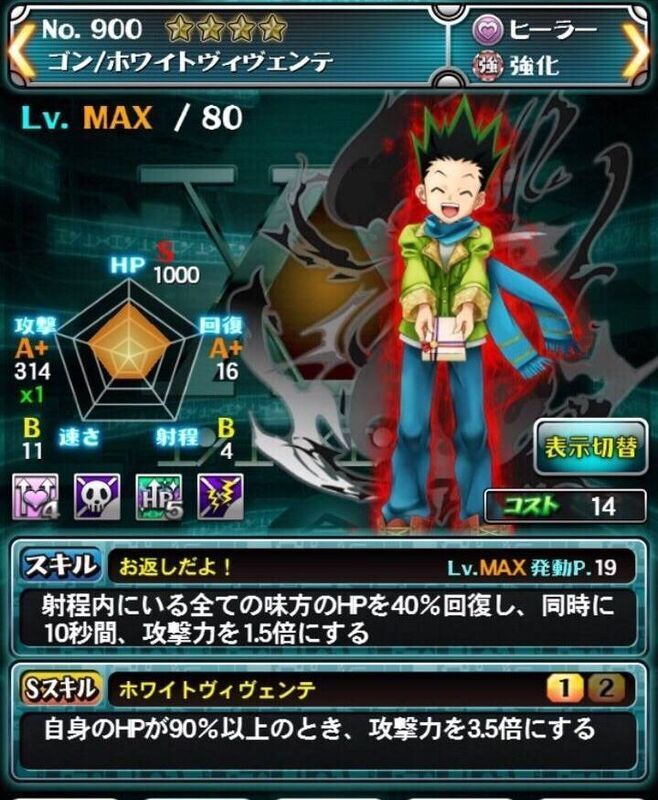
Task: Select S-skill level 2 tab
Action: [x=614, y=688]
